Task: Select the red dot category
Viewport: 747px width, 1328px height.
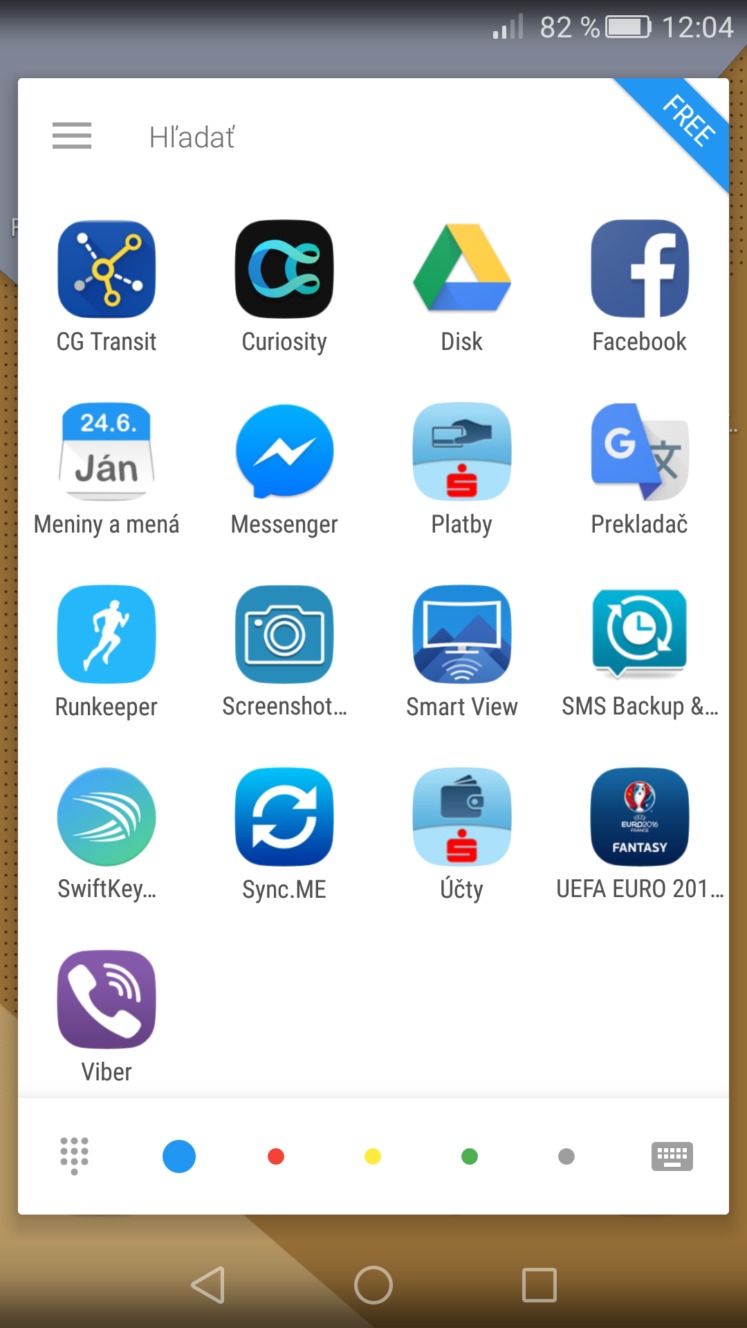Action: [276, 1157]
